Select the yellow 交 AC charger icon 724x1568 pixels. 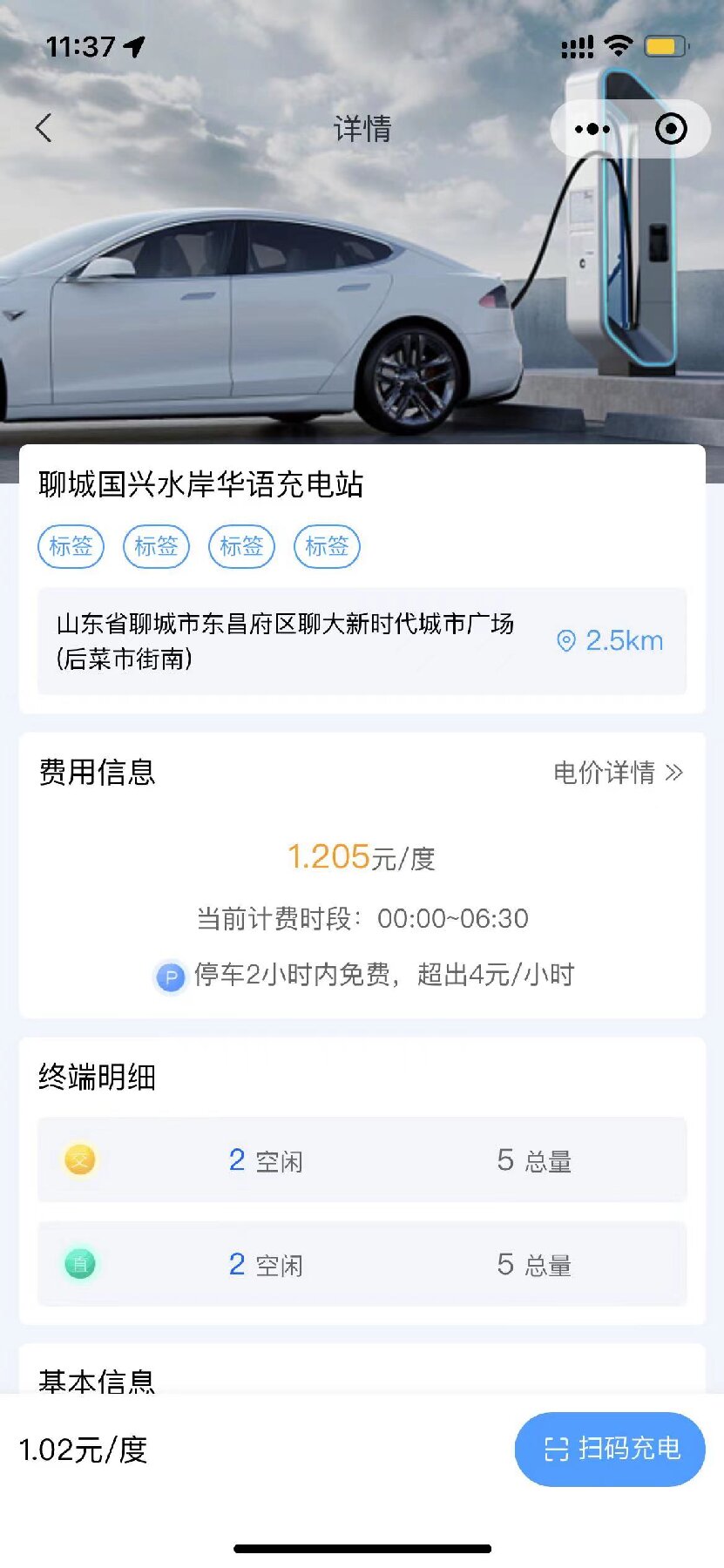click(x=80, y=1159)
